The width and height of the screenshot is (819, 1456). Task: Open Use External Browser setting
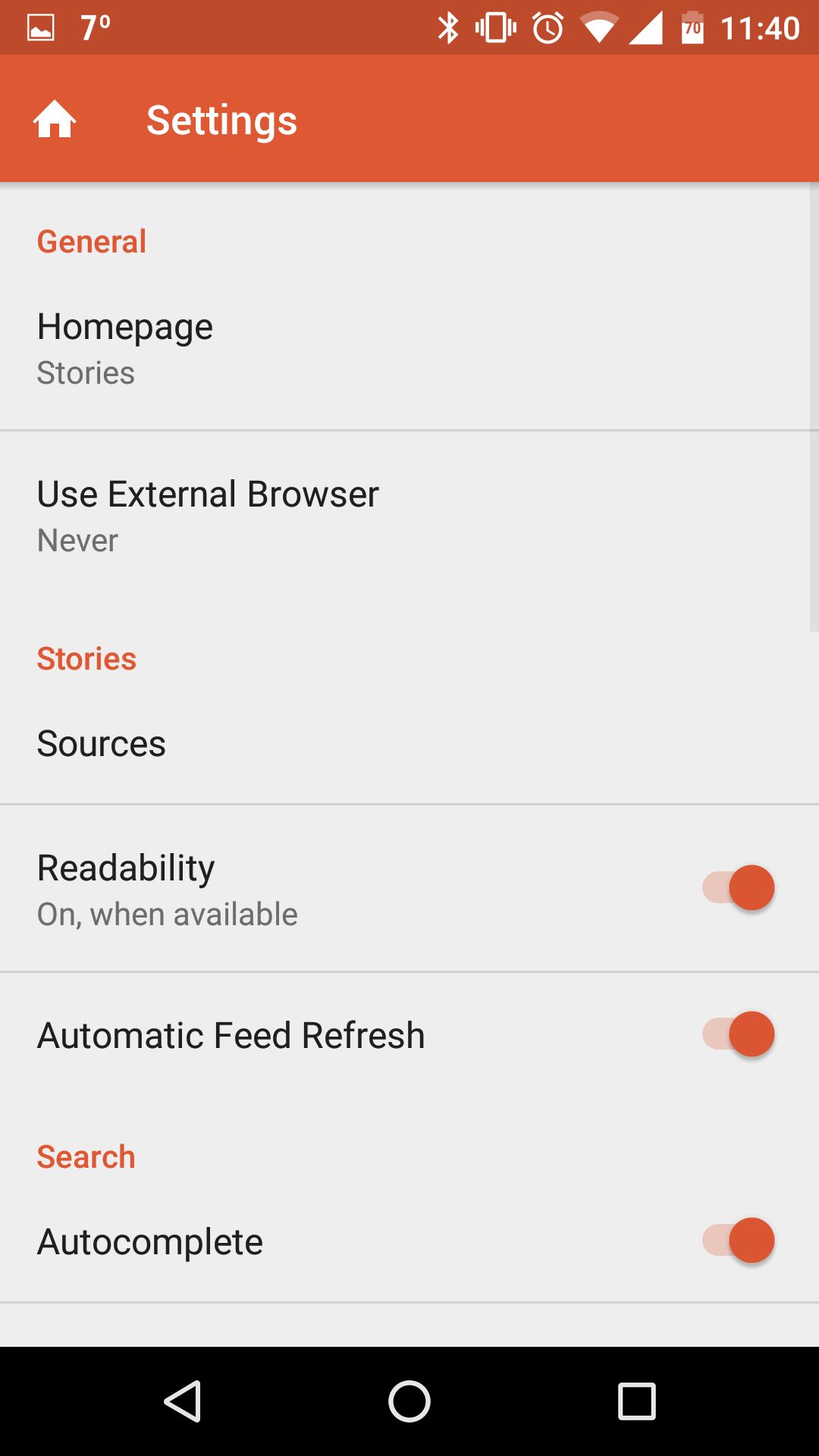(409, 516)
